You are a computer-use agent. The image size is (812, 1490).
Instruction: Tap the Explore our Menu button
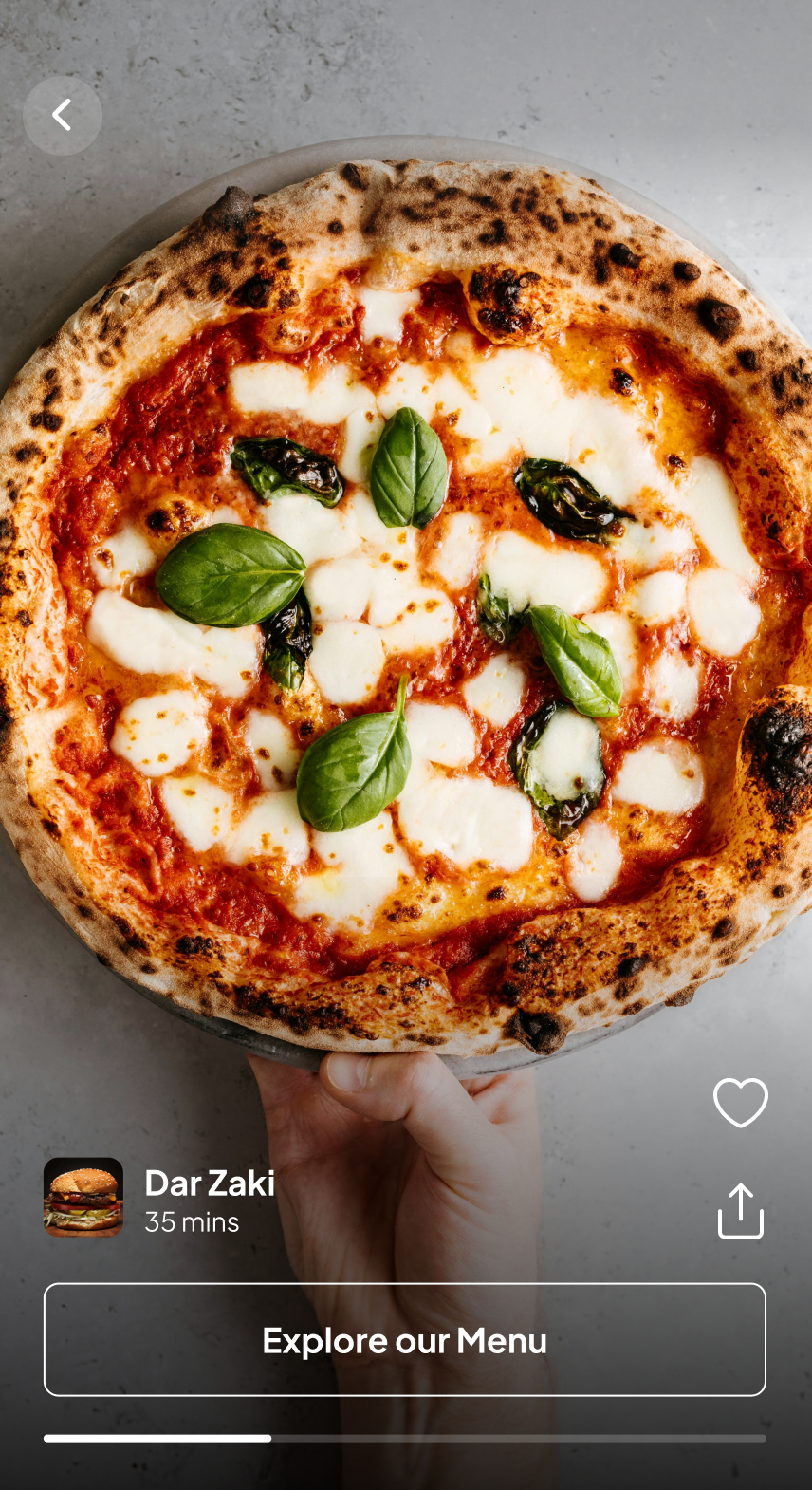(x=404, y=1339)
